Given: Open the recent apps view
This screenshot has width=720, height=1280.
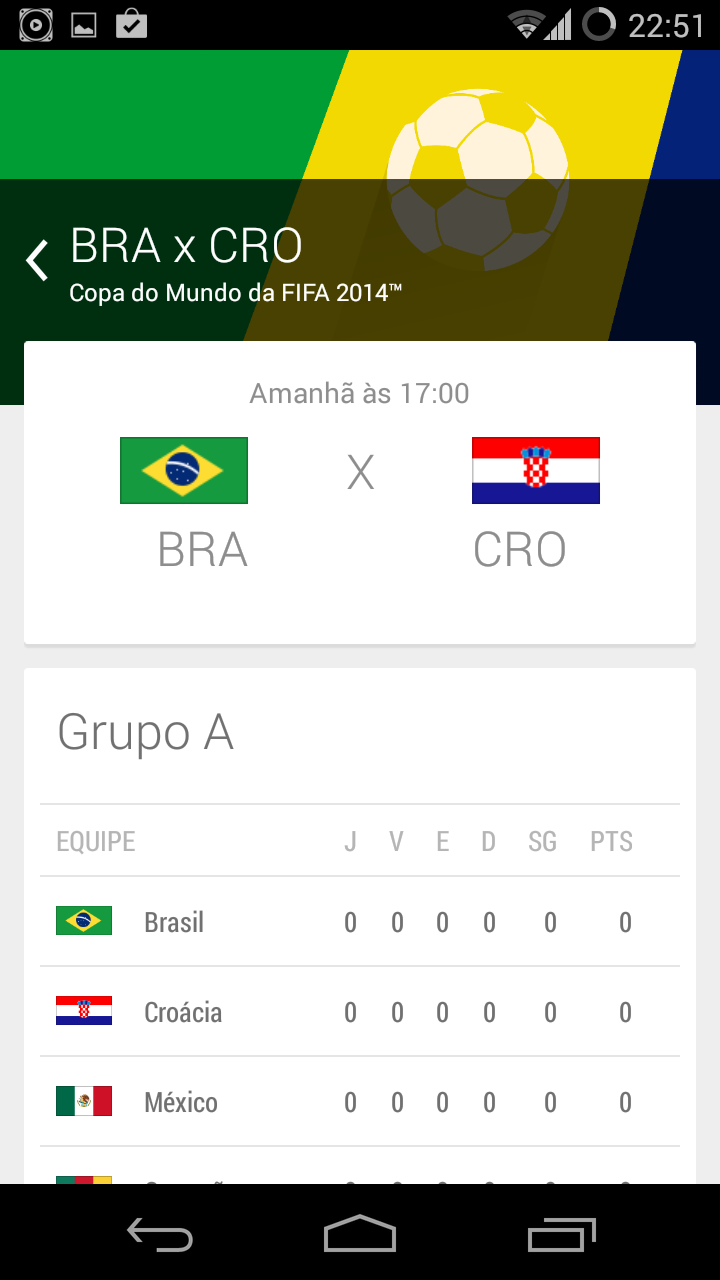Looking at the screenshot, I should 561,1234.
